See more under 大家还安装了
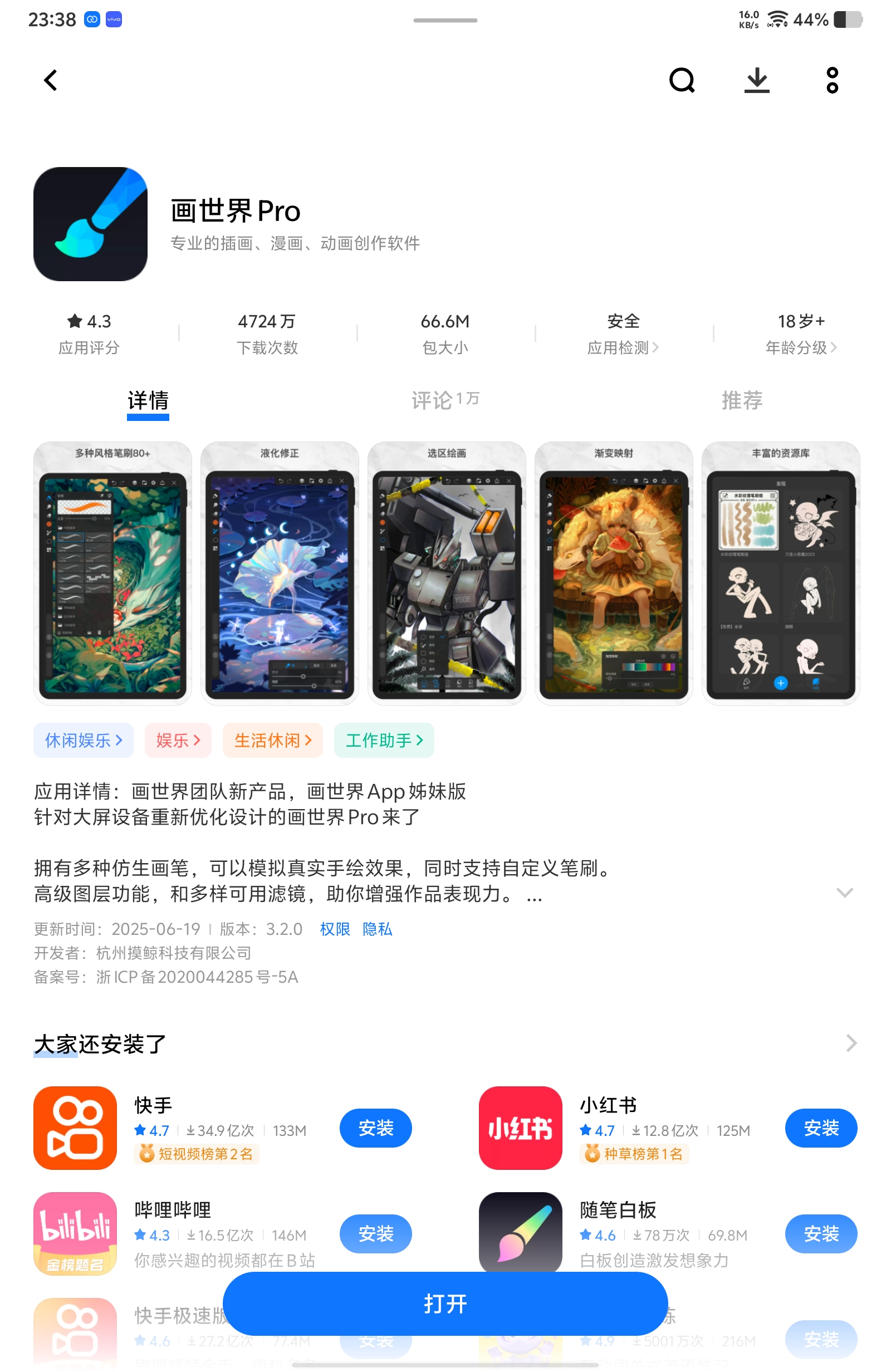The width and height of the screenshot is (891, 1372). pyautogui.click(x=851, y=1043)
